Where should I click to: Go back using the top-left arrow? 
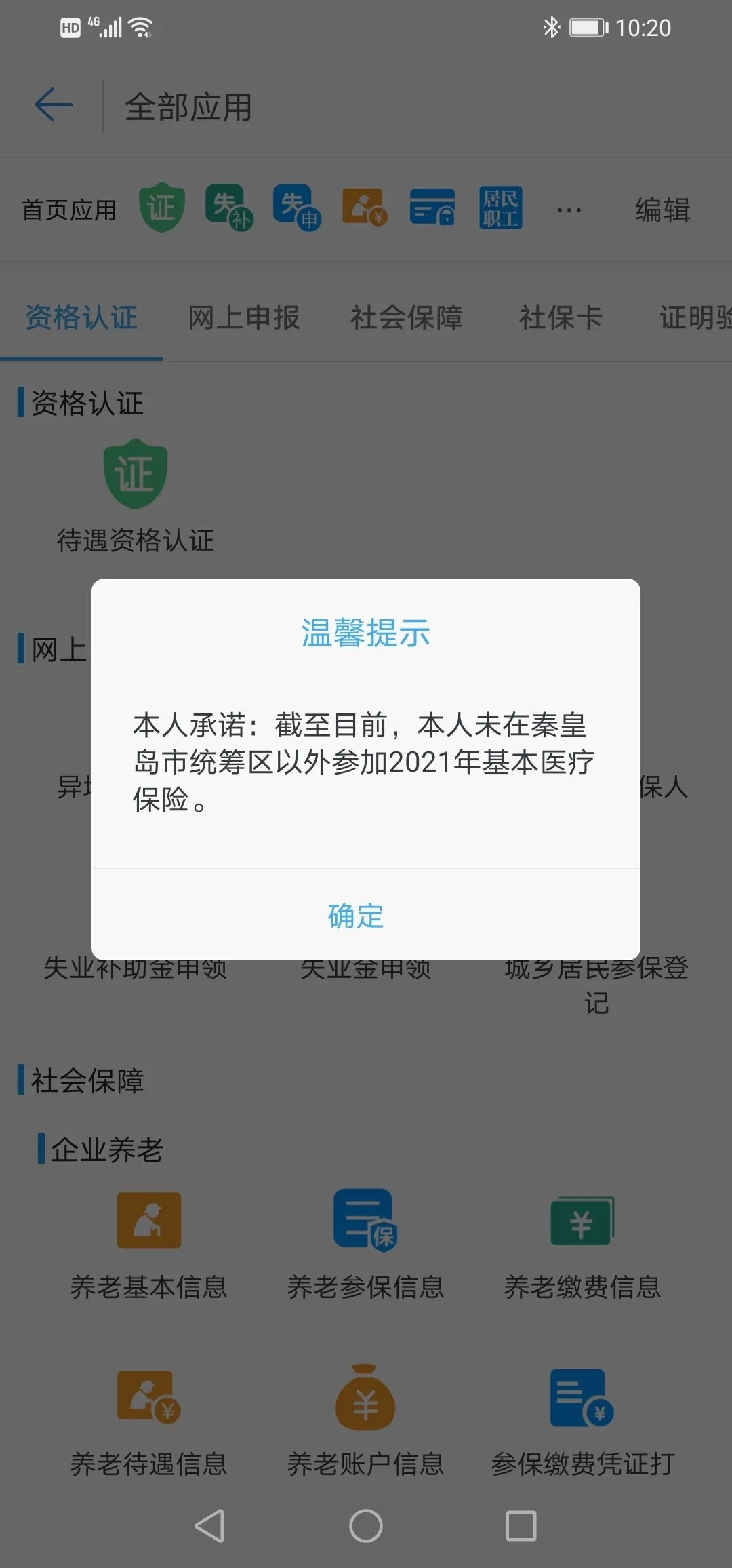(x=54, y=105)
